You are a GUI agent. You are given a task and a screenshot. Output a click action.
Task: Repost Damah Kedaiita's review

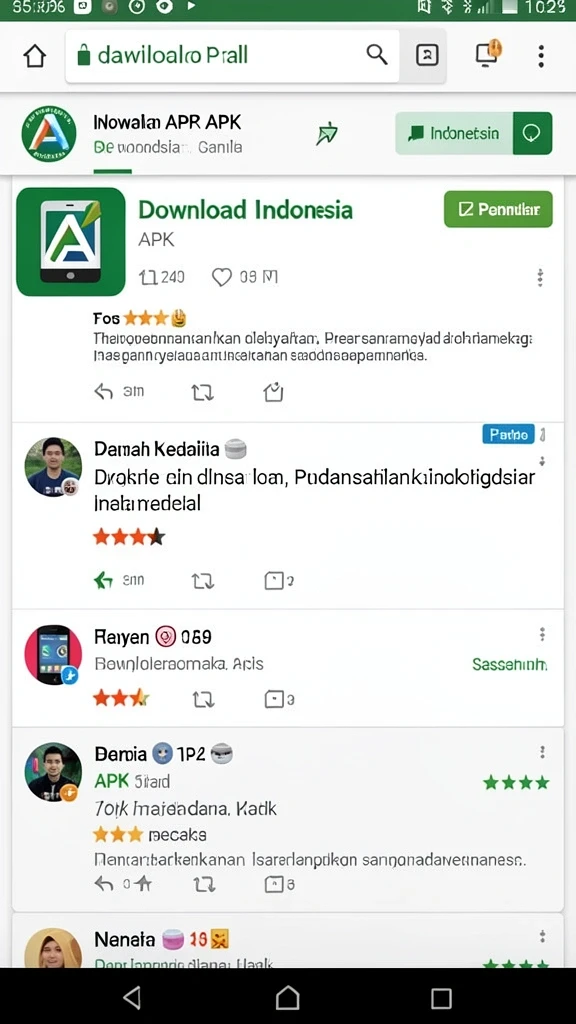[x=202, y=581]
